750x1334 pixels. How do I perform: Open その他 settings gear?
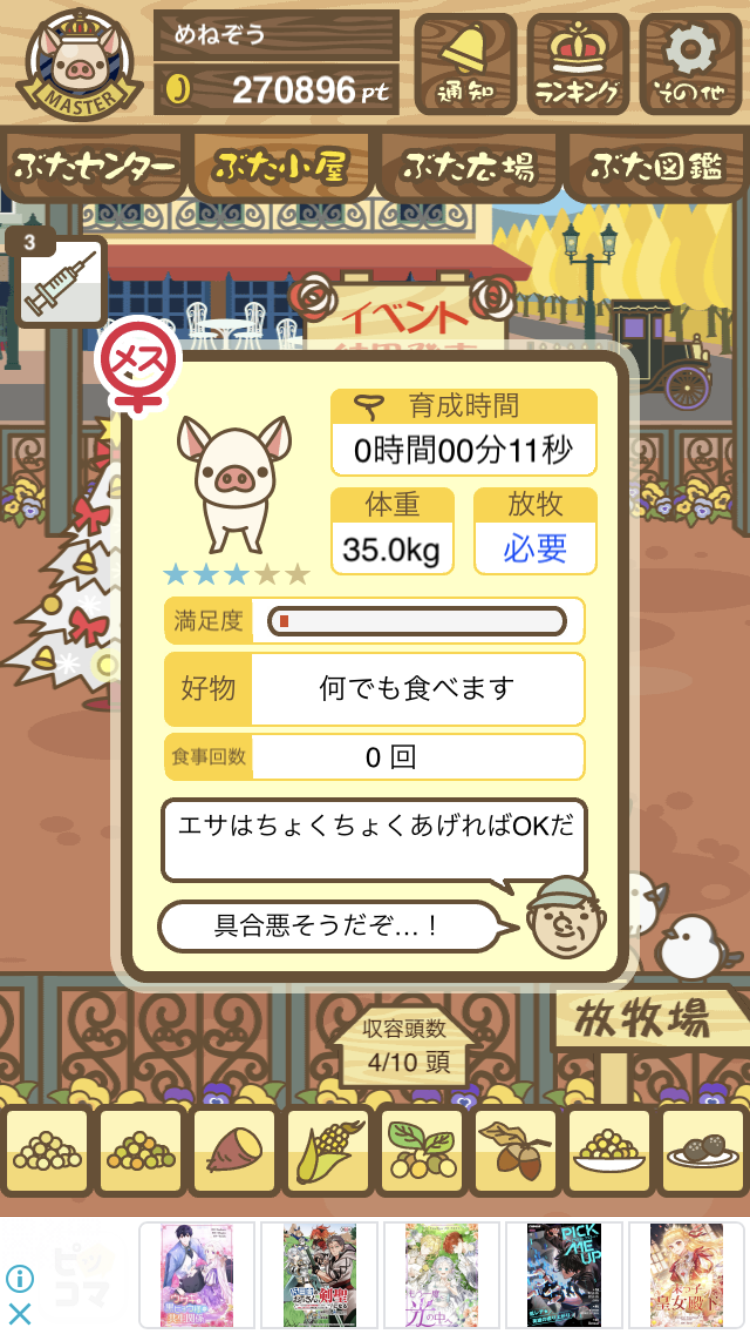tap(689, 64)
